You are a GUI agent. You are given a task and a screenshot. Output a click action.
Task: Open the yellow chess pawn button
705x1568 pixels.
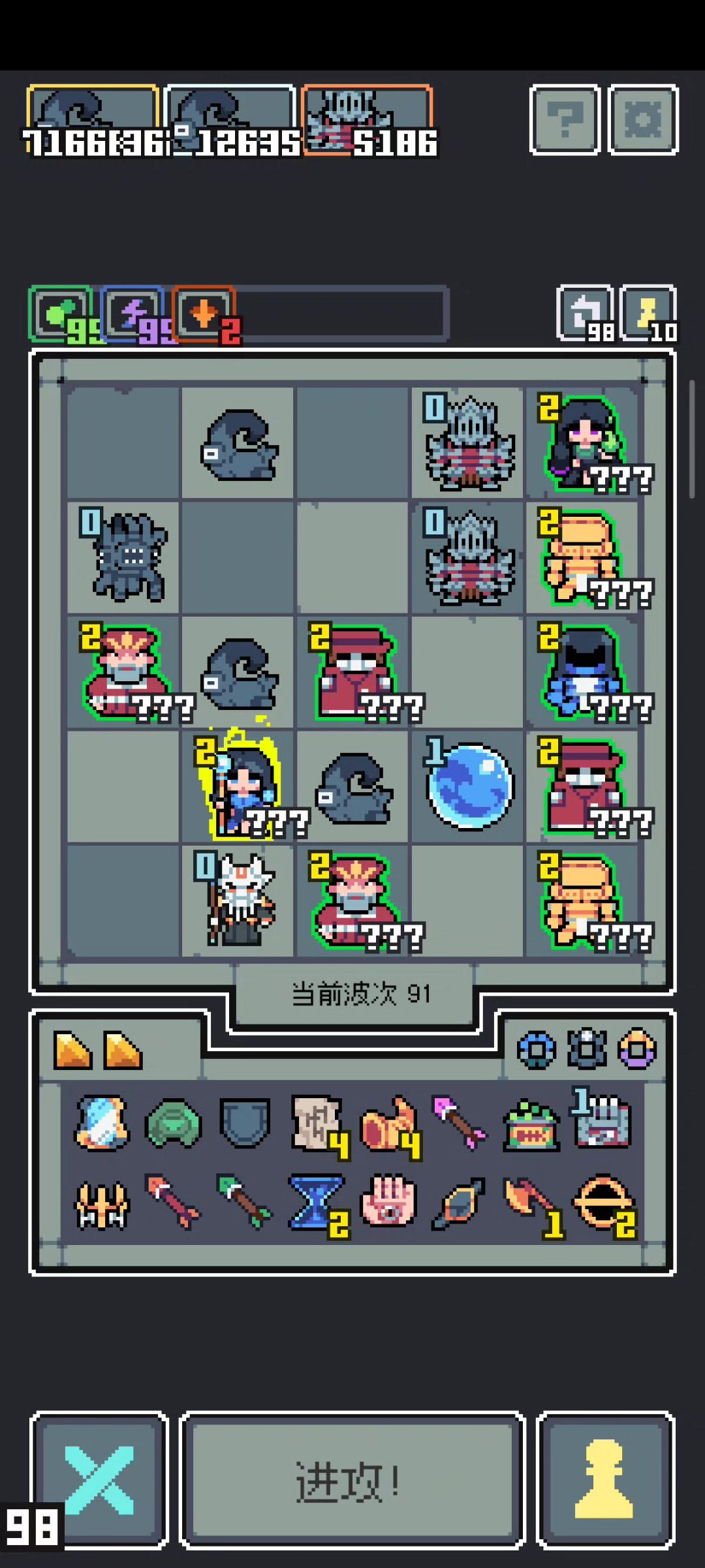point(605,1480)
